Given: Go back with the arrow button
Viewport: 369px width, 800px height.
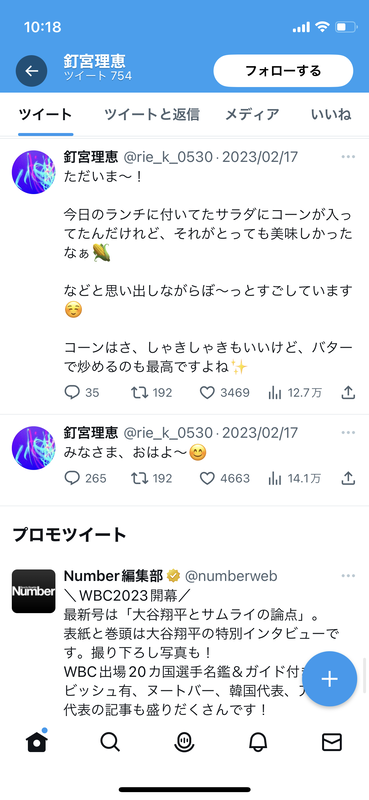Looking at the screenshot, I should point(32,70).
